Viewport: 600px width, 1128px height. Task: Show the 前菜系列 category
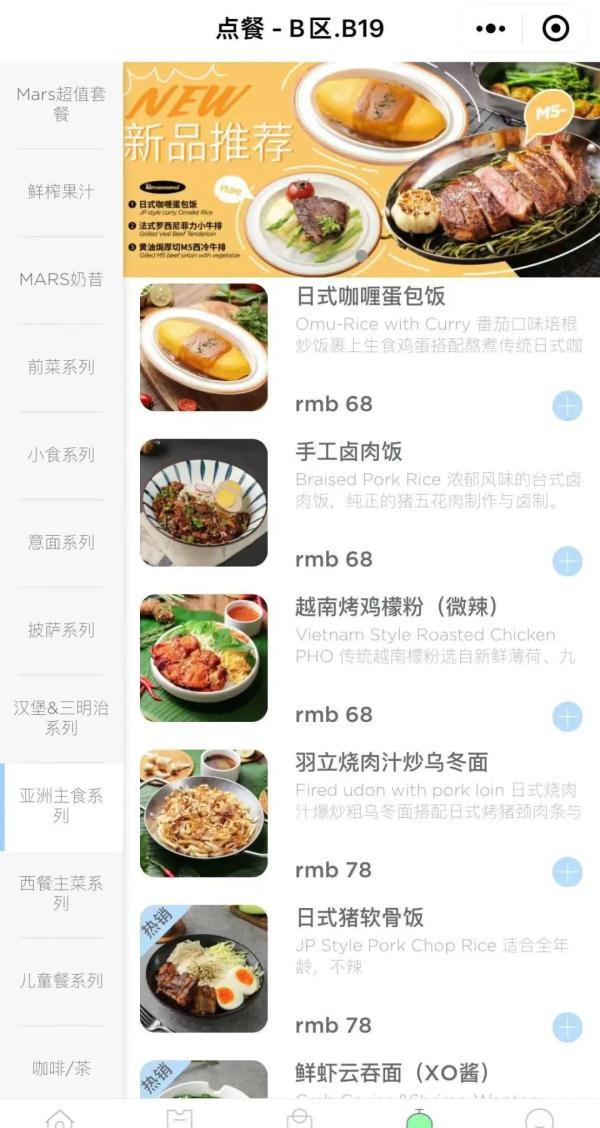point(61,367)
